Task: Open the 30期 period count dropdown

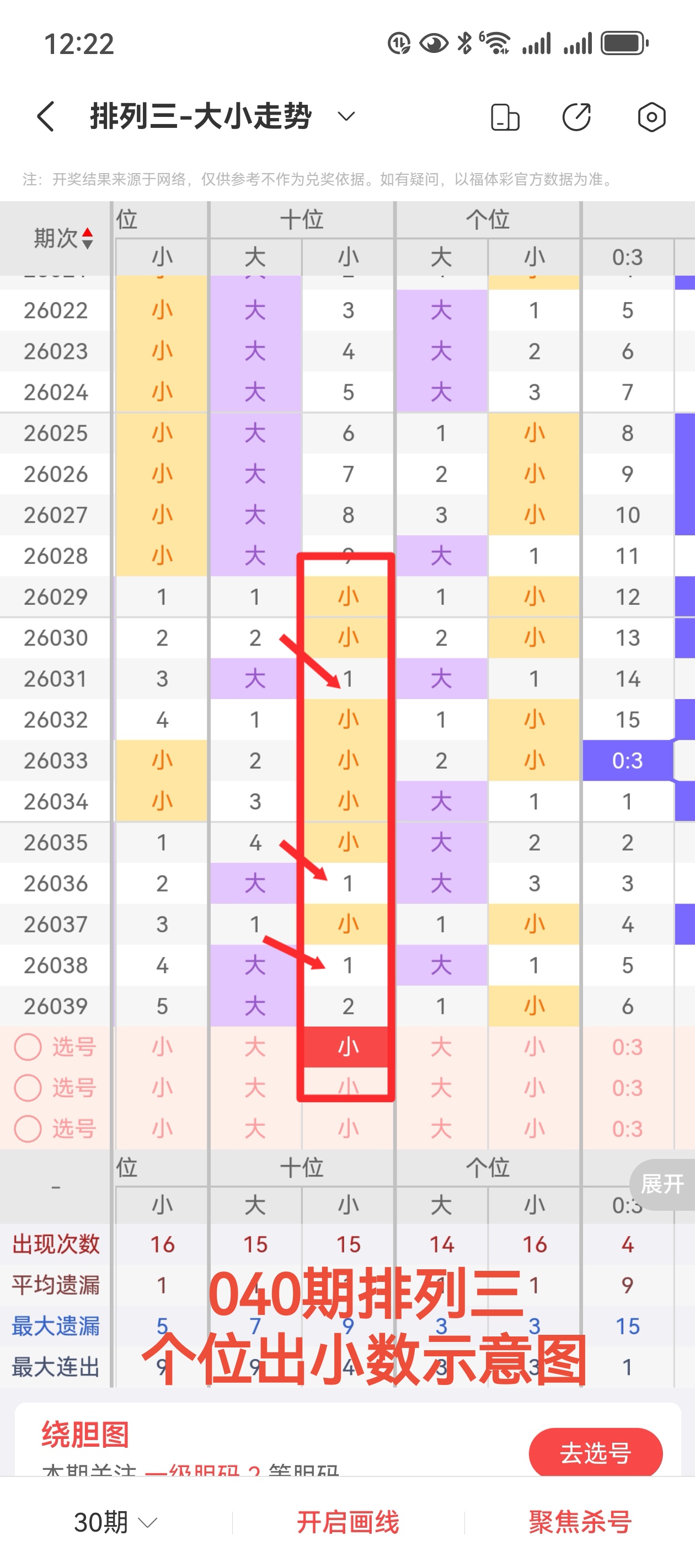Action: [x=116, y=1522]
